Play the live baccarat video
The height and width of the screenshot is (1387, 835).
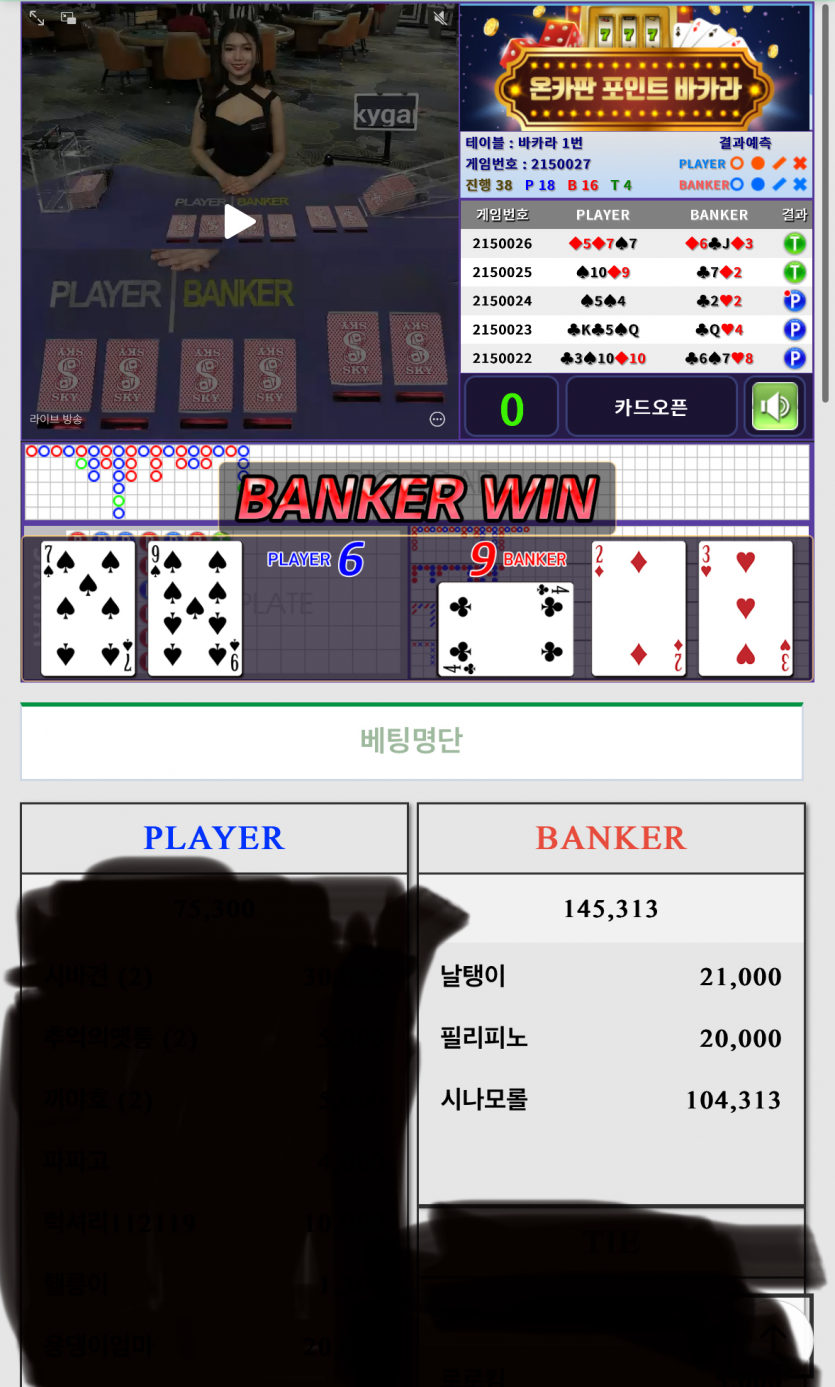239,222
